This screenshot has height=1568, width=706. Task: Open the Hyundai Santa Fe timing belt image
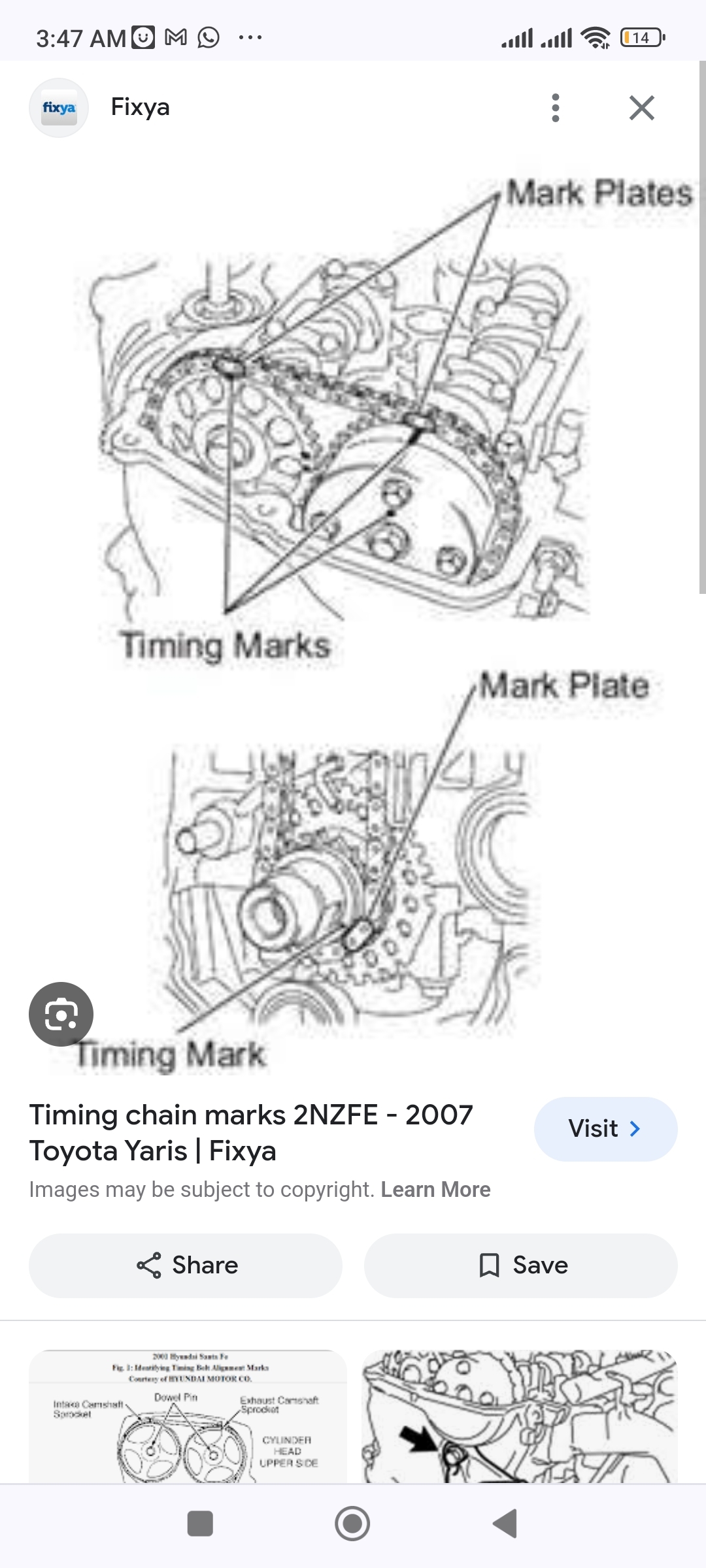(x=188, y=1416)
